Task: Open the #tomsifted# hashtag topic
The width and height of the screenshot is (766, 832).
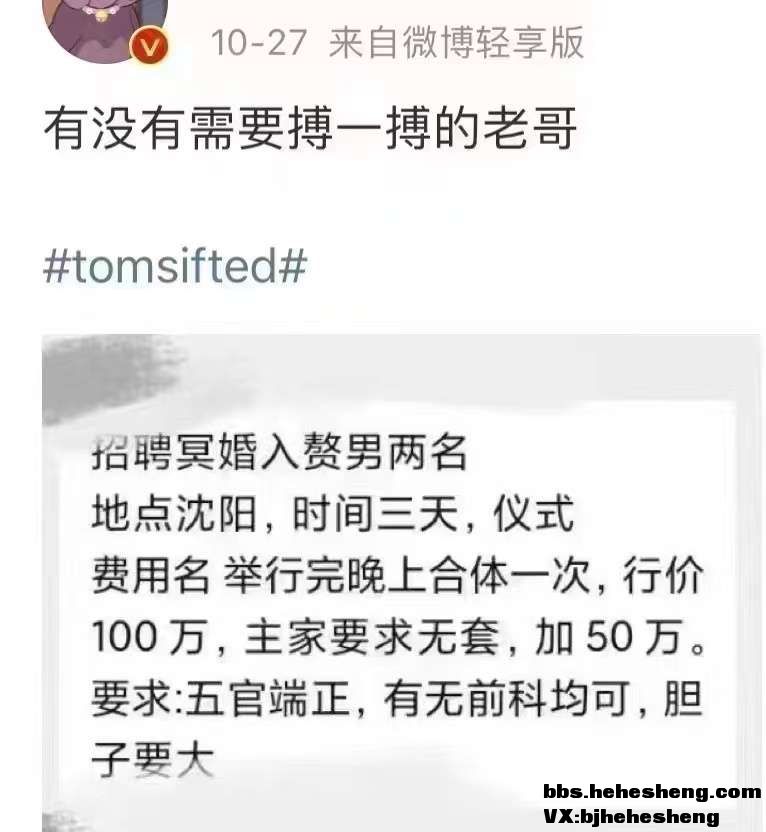Action: pos(174,267)
